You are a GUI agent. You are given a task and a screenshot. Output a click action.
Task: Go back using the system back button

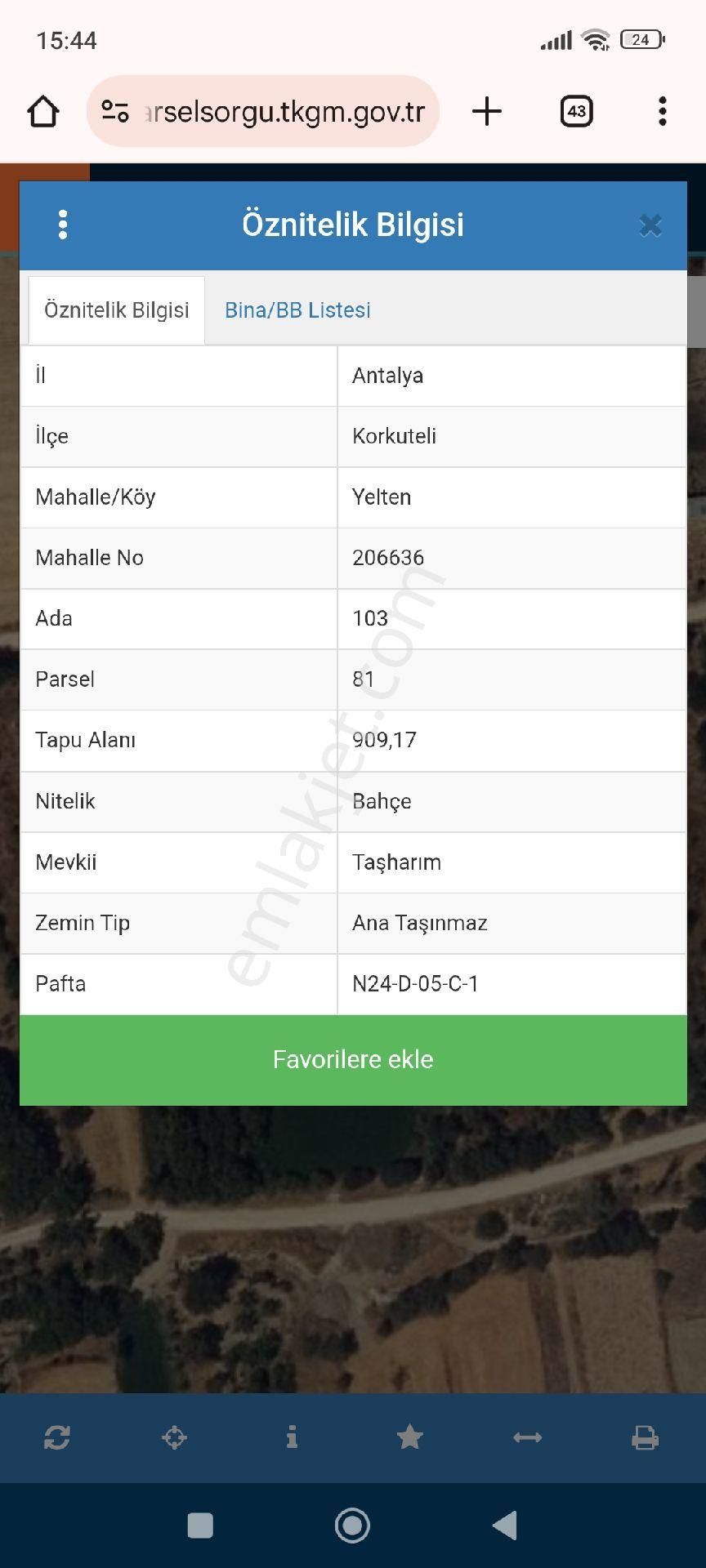[x=505, y=1526]
